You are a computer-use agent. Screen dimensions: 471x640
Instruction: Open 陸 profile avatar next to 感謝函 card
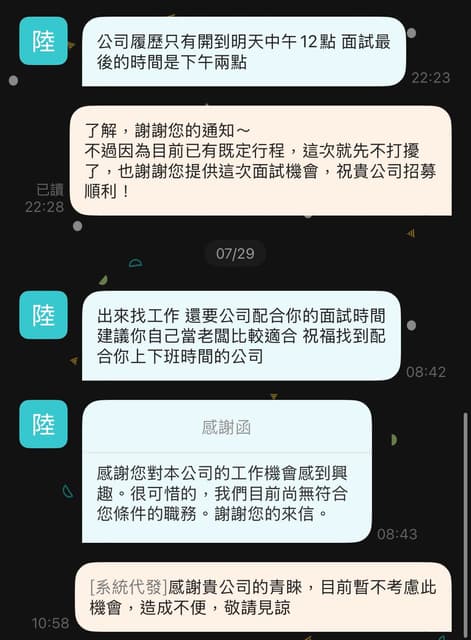(43, 424)
